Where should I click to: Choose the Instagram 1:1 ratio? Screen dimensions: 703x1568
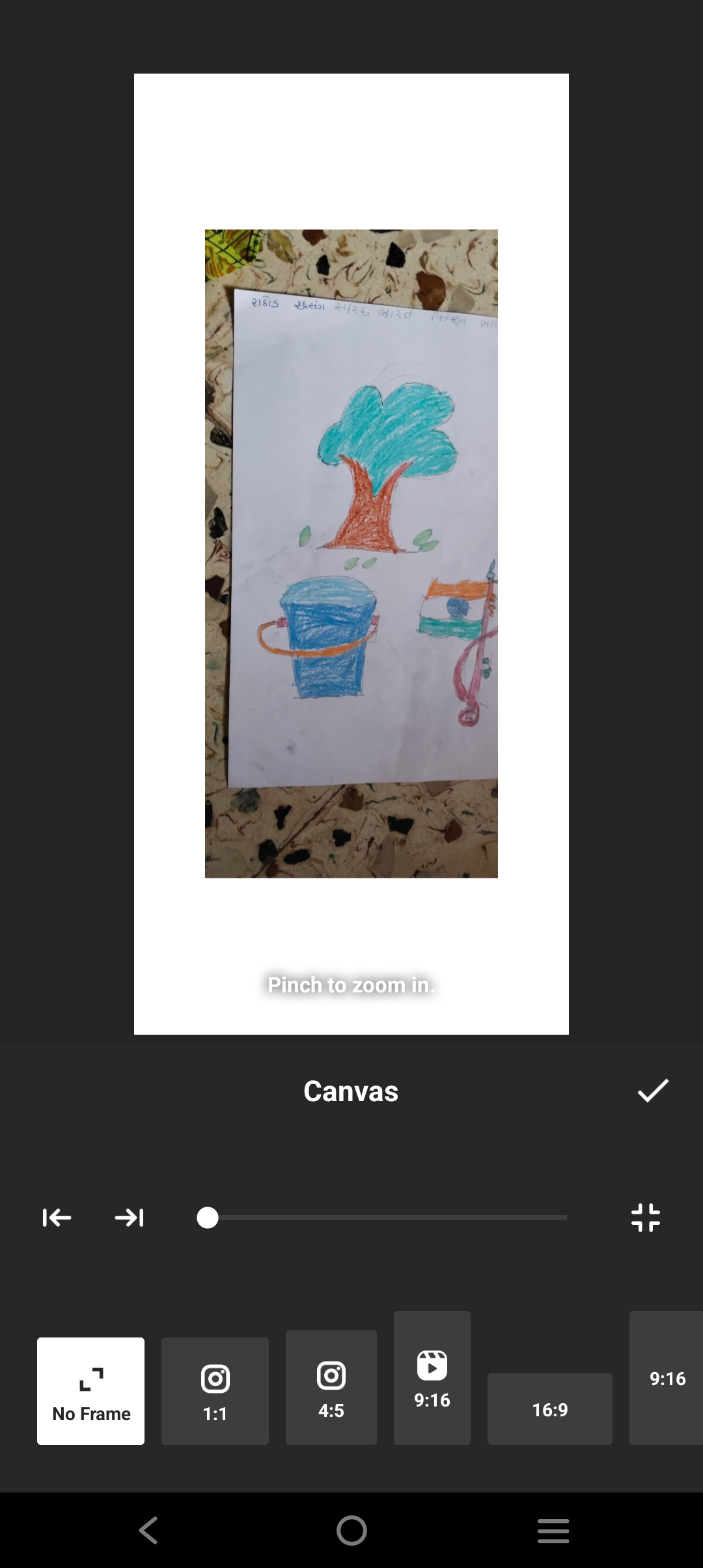[215, 1391]
